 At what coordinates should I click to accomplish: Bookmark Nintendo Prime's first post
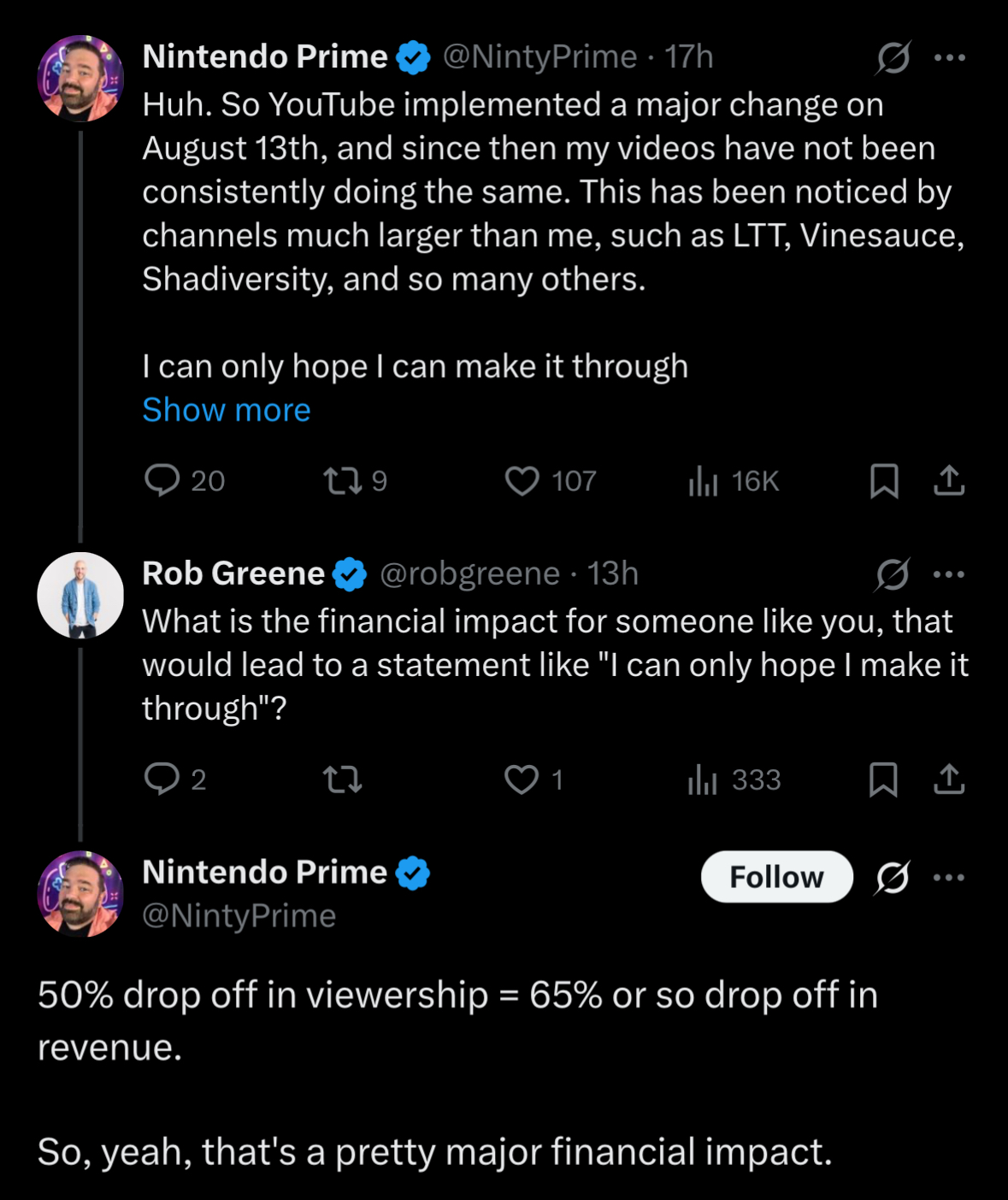click(884, 481)
